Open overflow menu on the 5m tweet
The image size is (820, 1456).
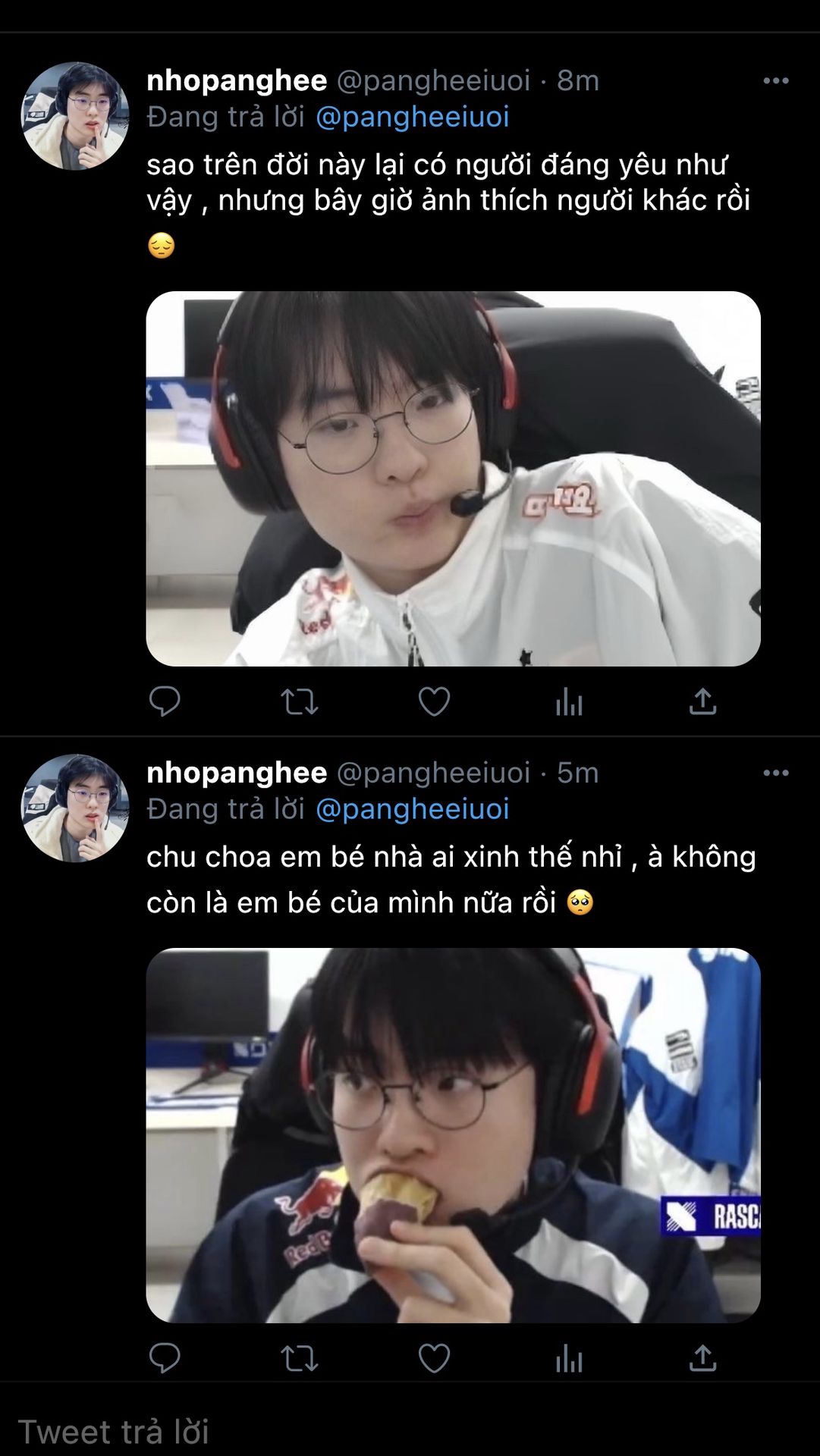775,773
